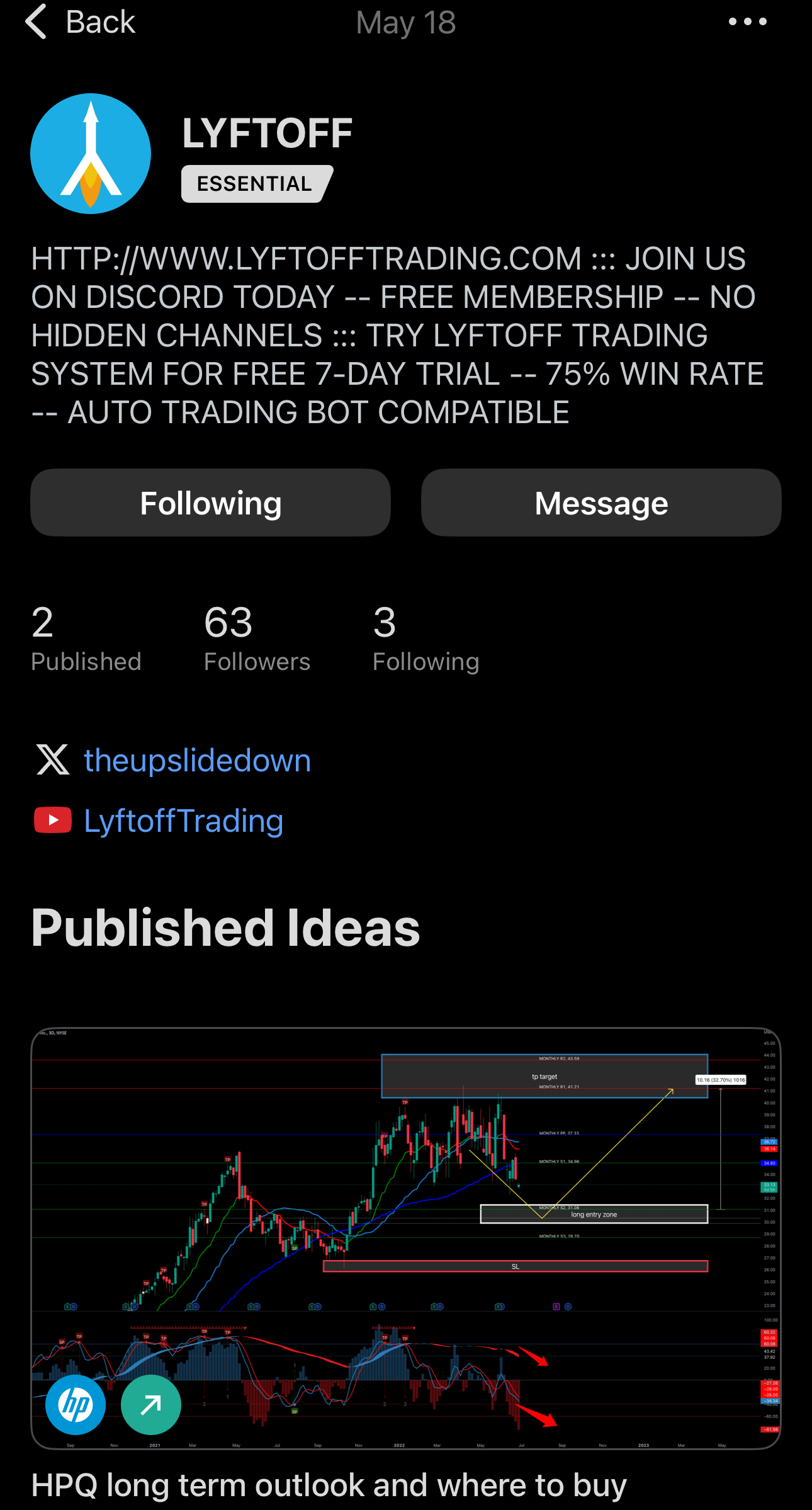
Task: Tap the Following button to unfollow LYFTOFF
Action: tap(210, 502)
